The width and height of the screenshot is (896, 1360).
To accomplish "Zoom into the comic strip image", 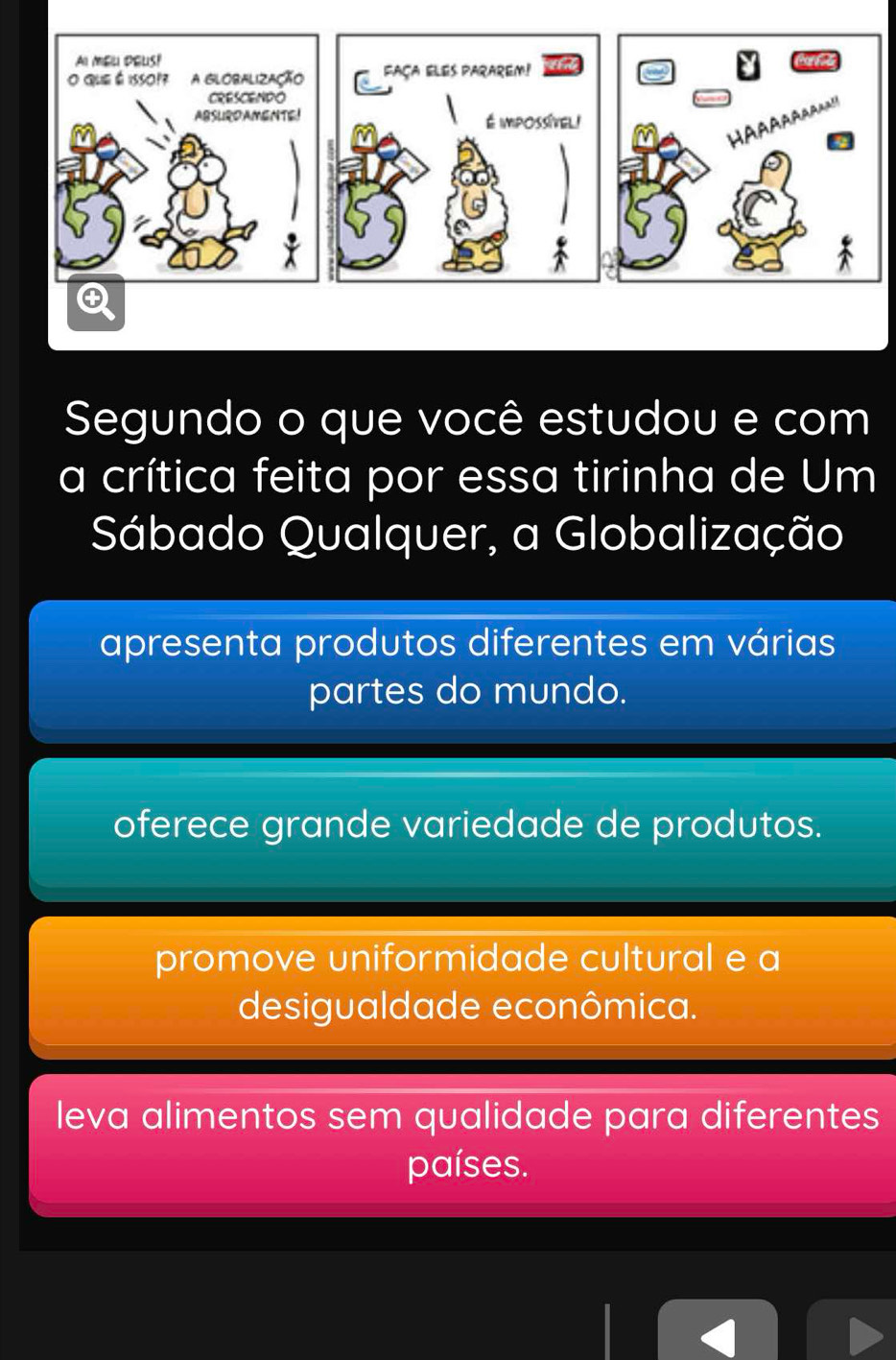I will coord(96,302).
